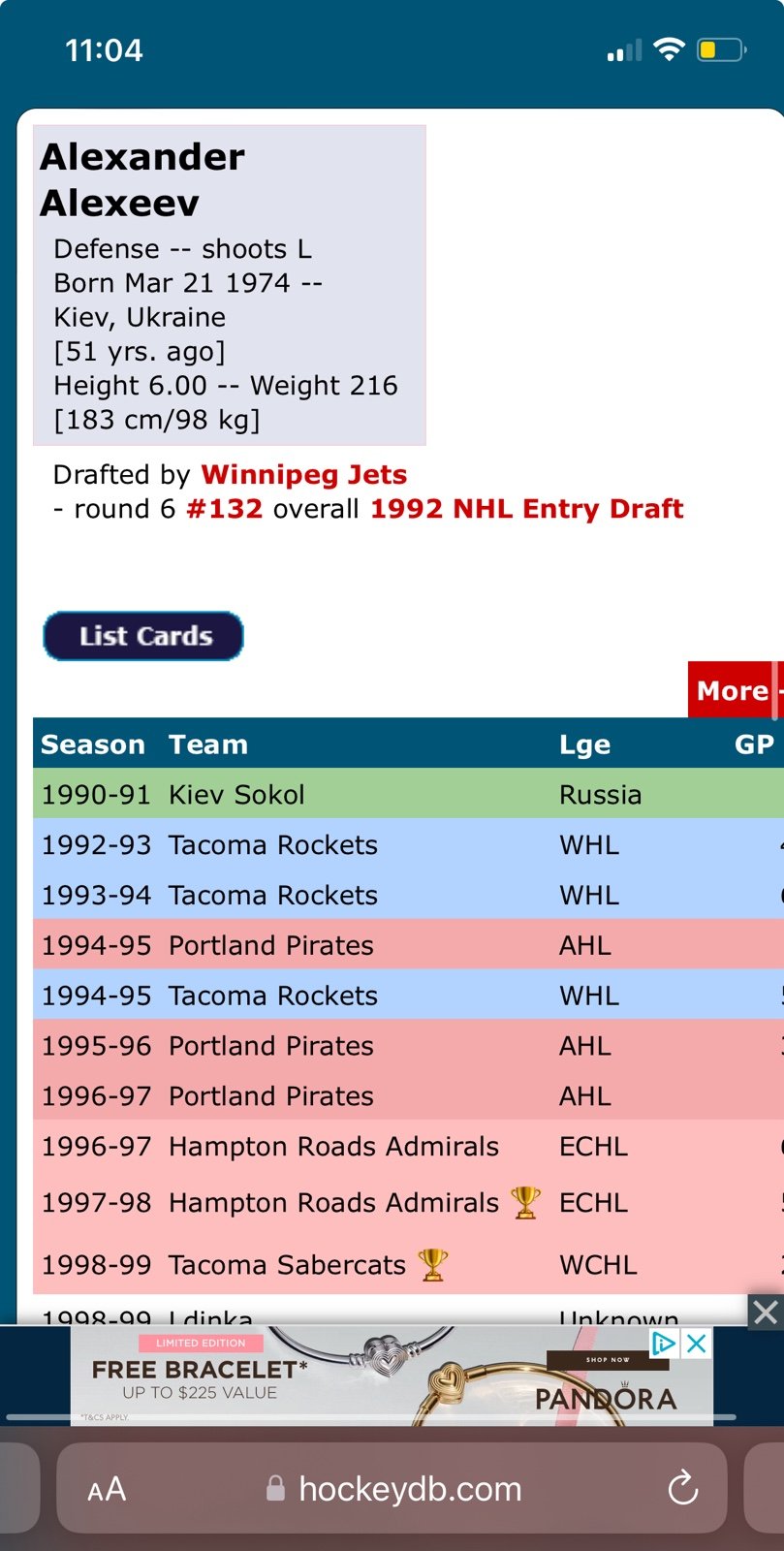Open the AdChoices info icon on ad
The height and width of the screenshot is (1551, 784).
click(x=664, y=1343)
